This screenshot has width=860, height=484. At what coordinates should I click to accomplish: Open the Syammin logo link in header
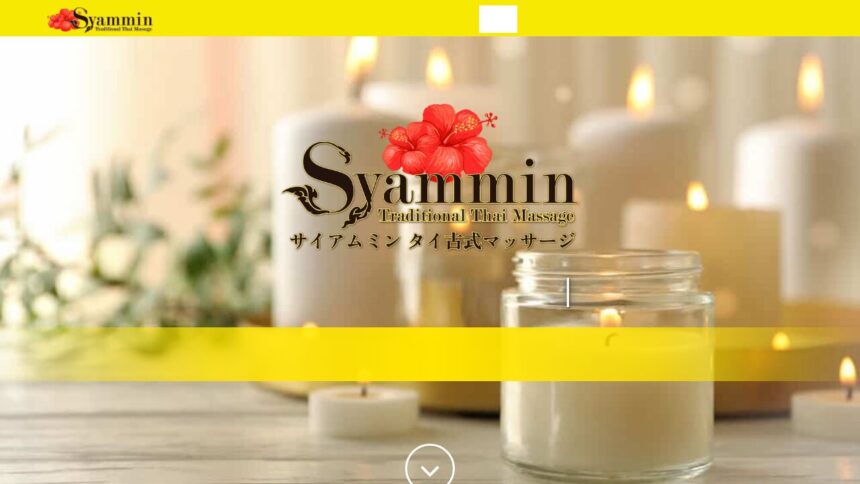(100, 20)
